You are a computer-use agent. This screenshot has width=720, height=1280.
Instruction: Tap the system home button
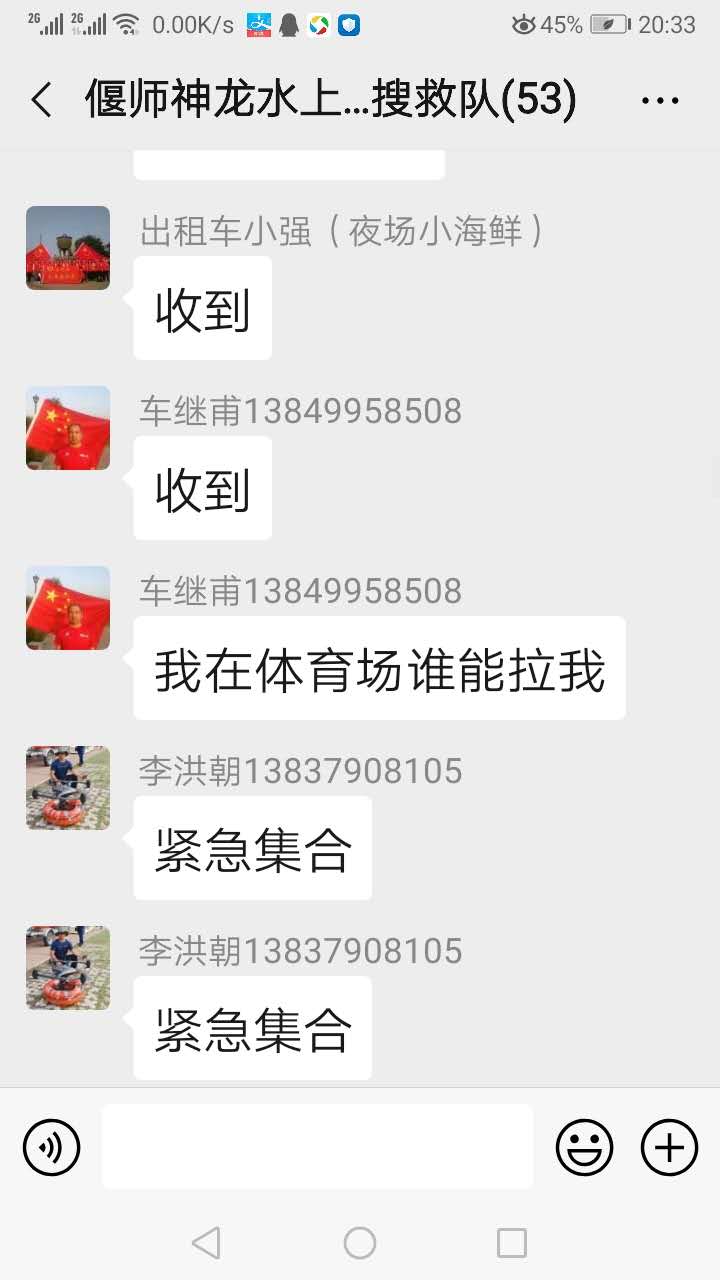[x=360, y=1243]
